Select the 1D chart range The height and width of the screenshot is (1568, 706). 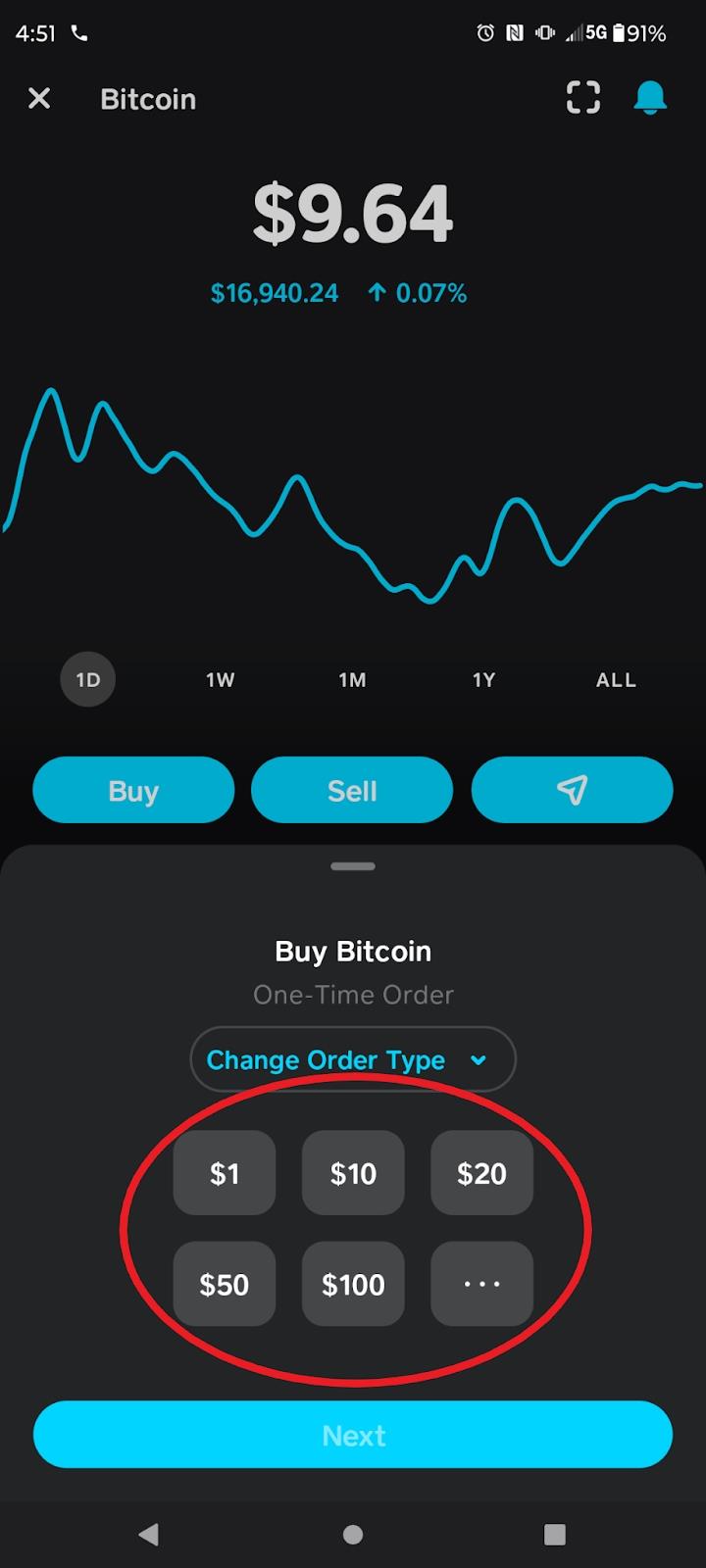click(88, 679)
